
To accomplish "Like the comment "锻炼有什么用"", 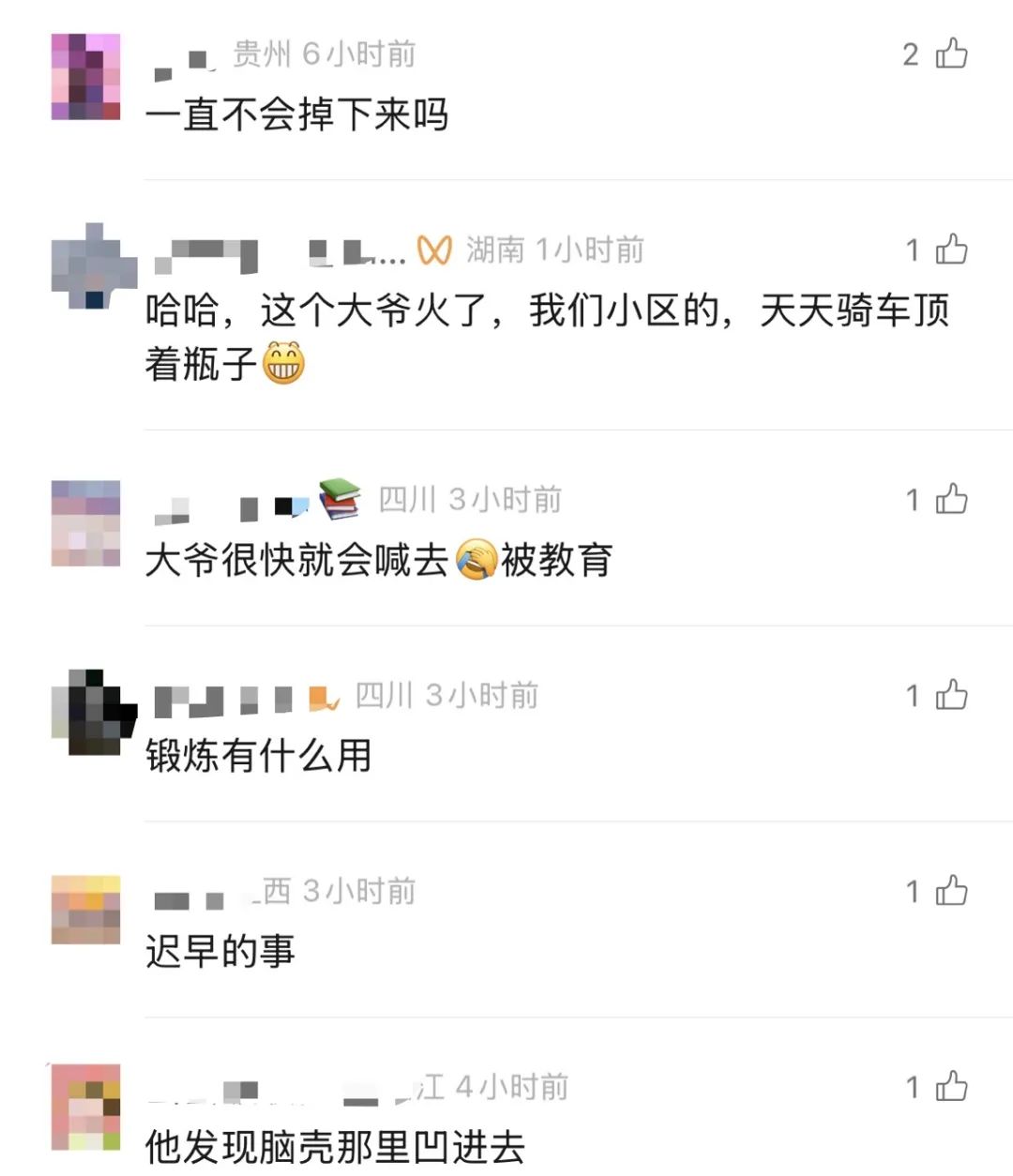I will click(x=951, y=696).
